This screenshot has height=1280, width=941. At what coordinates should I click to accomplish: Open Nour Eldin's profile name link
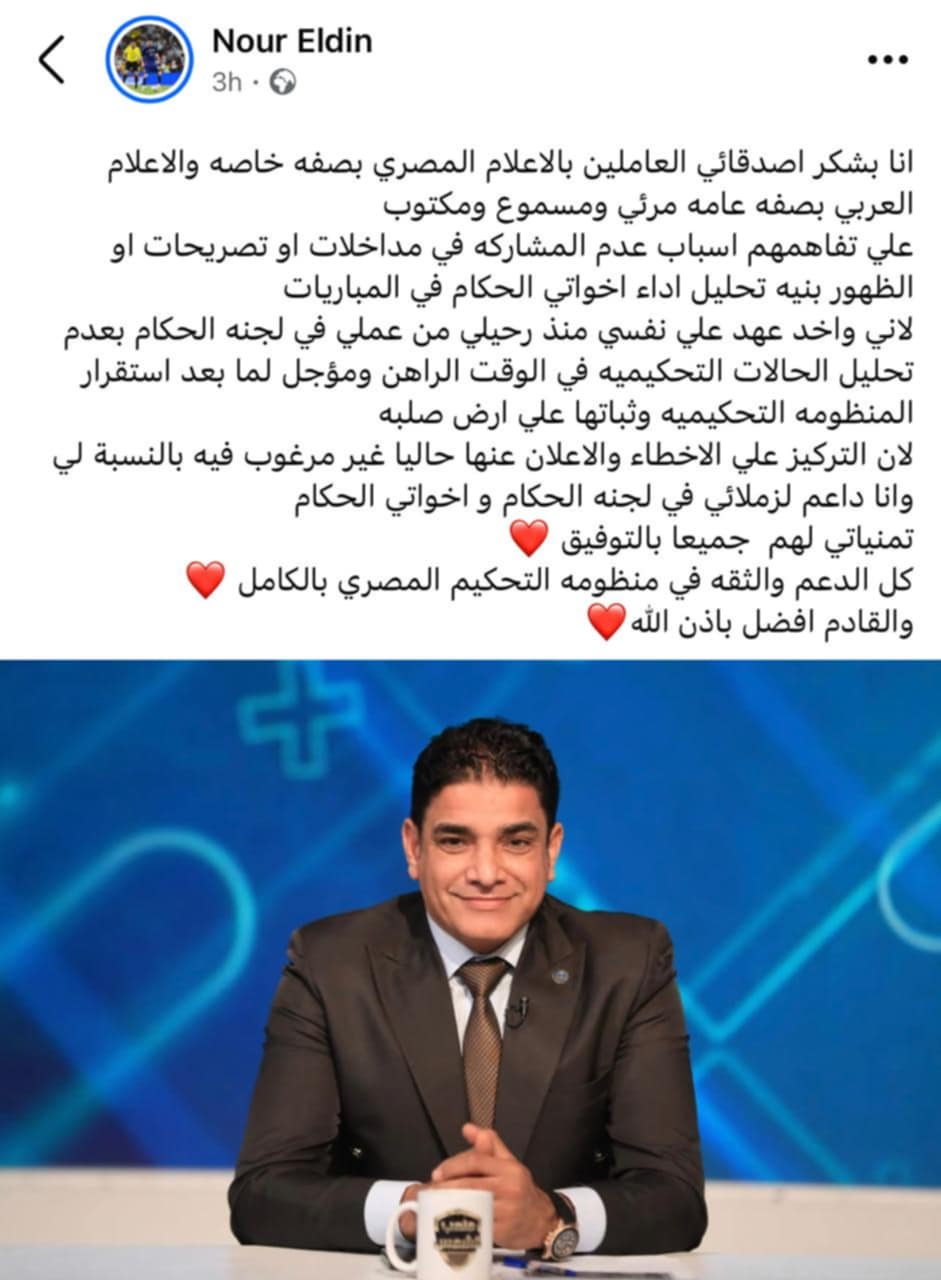(292, 41)
